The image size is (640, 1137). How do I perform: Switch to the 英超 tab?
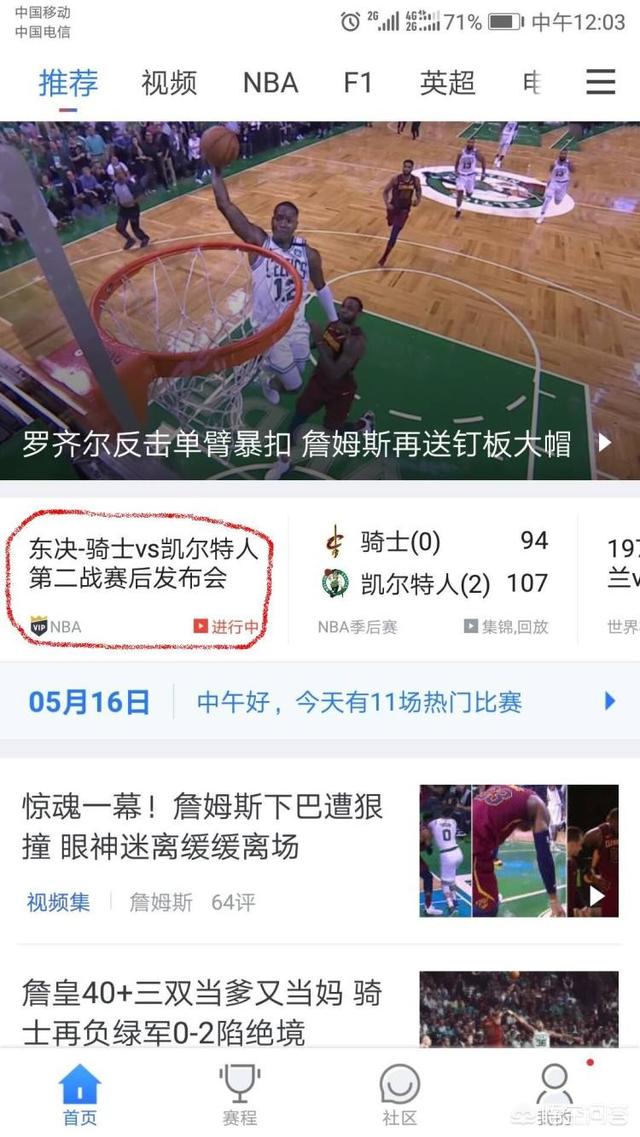click(447, 83)
